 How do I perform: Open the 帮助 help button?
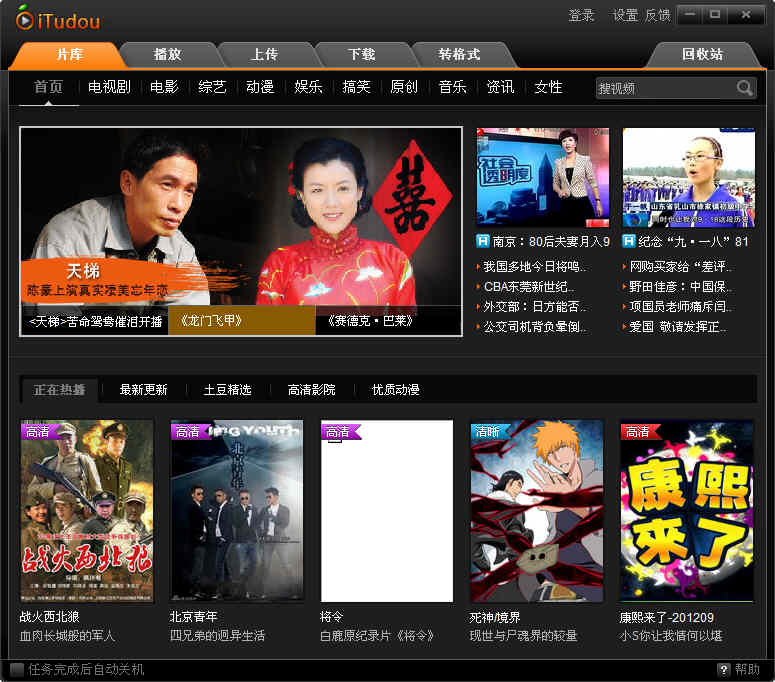tap(738, 669)
